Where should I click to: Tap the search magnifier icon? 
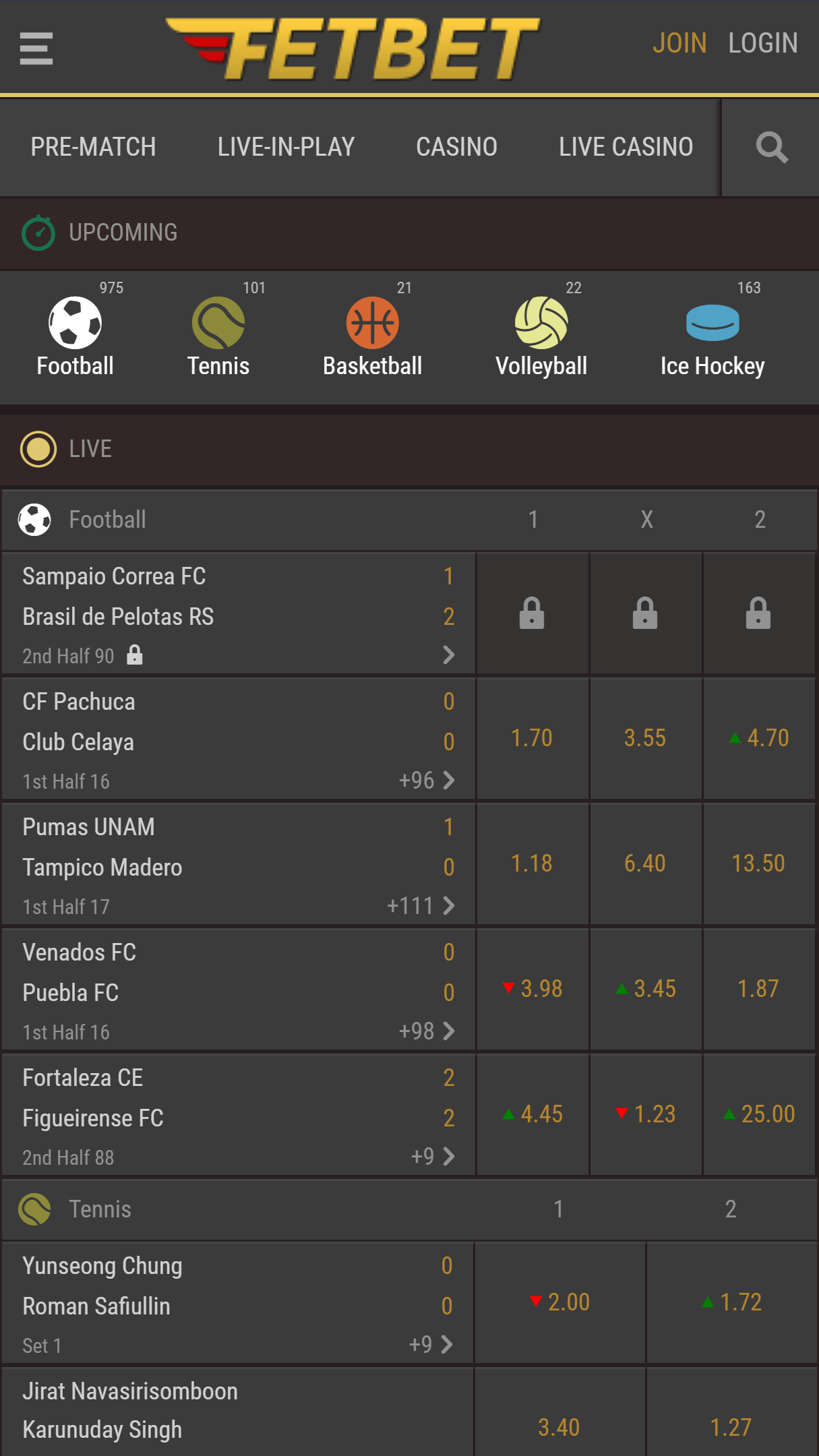pyautogui.click(x=771, y=147)
